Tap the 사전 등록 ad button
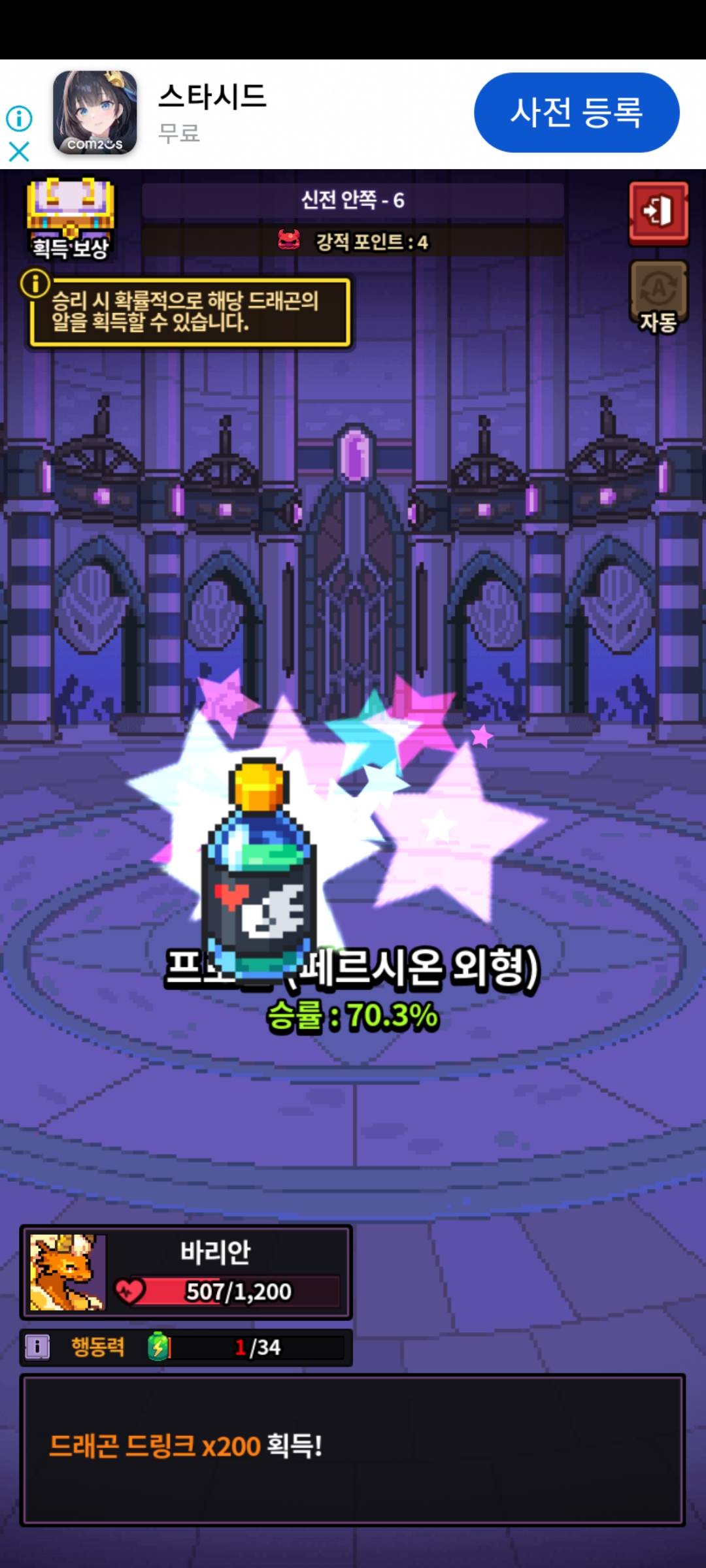The image size is (706, 1568). (576, 112)
